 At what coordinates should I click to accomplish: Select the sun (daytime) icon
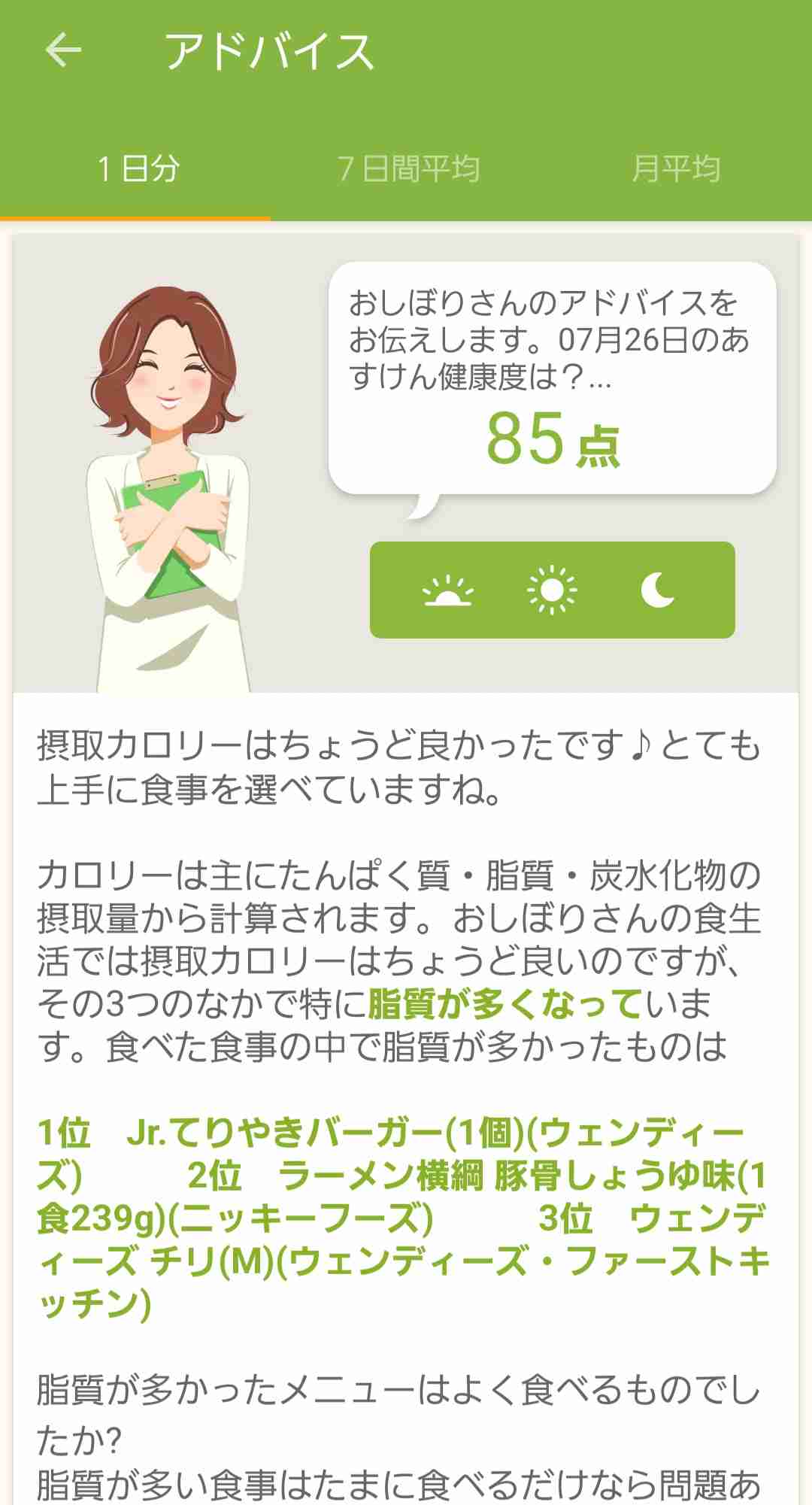[x=552, y=590]
